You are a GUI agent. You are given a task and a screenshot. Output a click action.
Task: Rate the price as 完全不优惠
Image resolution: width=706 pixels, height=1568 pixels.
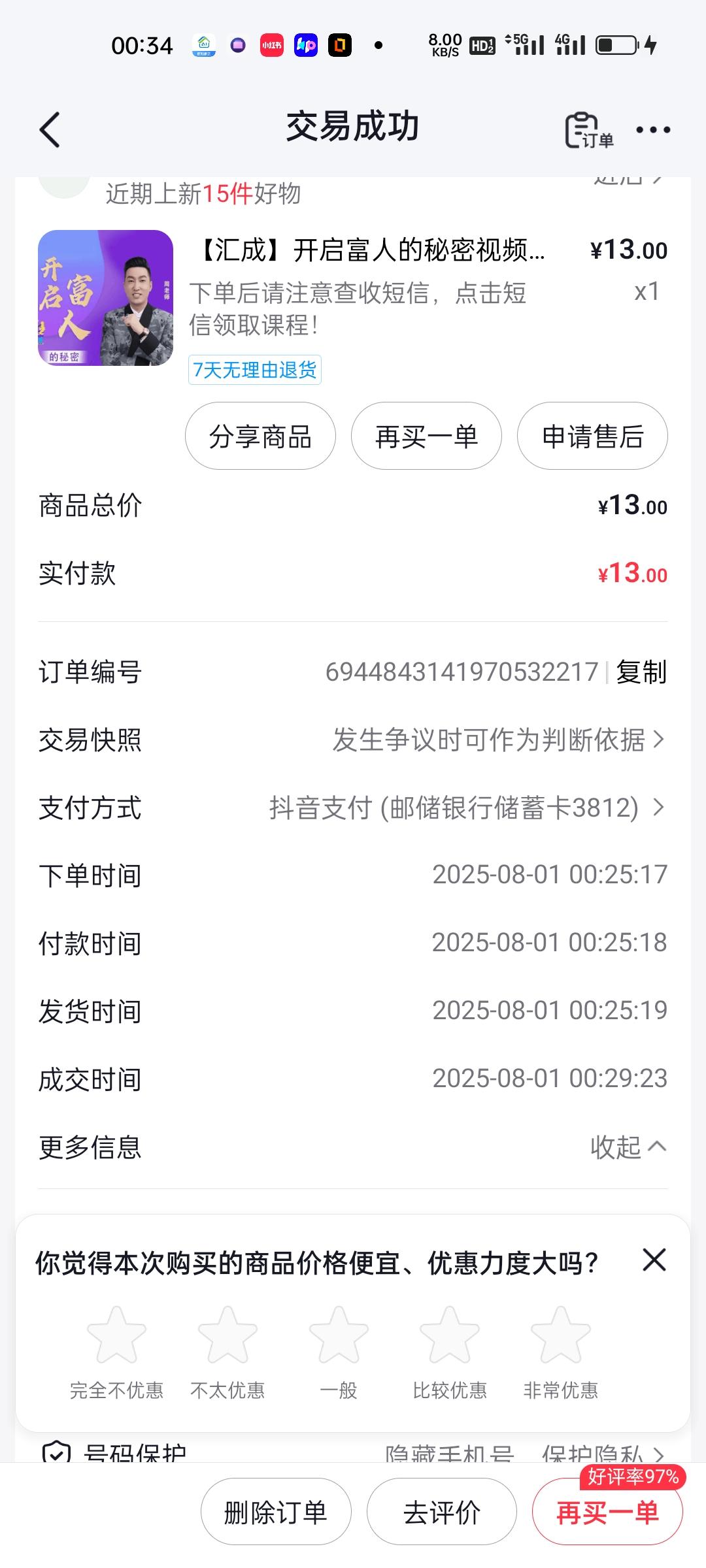click(x=116, y=1335)
